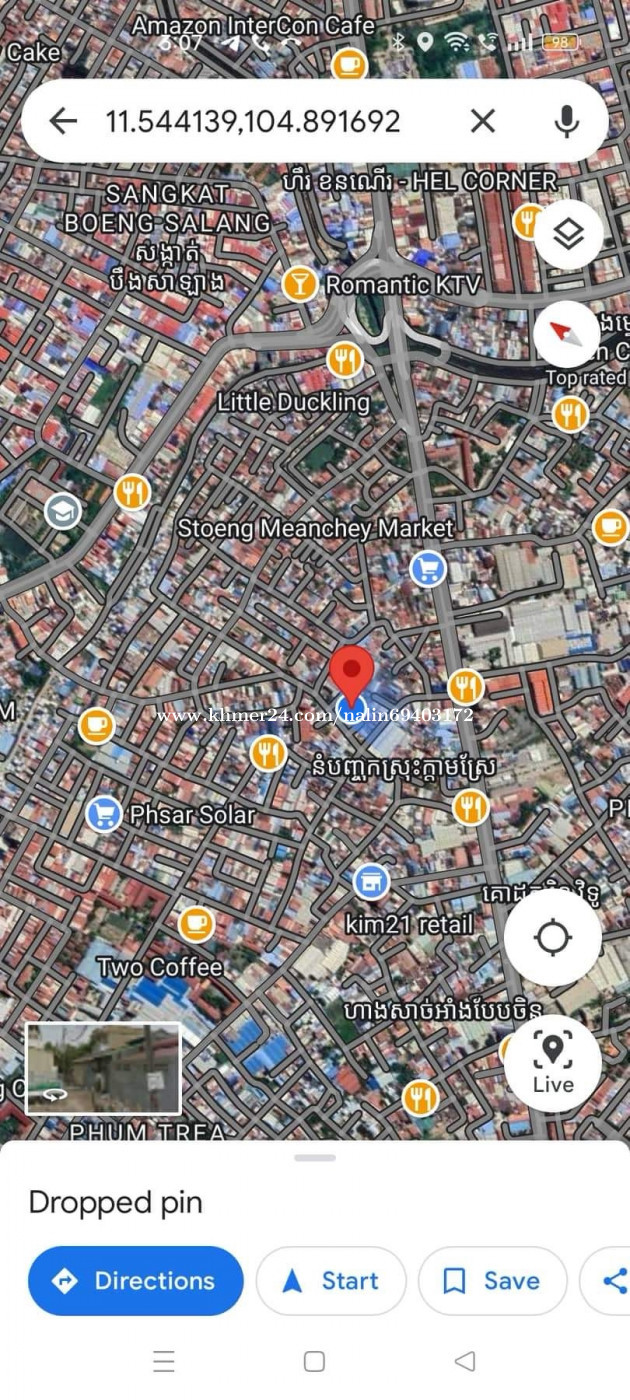This screenshot has height=1400, width=630.
Task: Start voice search with the microphone
Action: pos(567,121)
